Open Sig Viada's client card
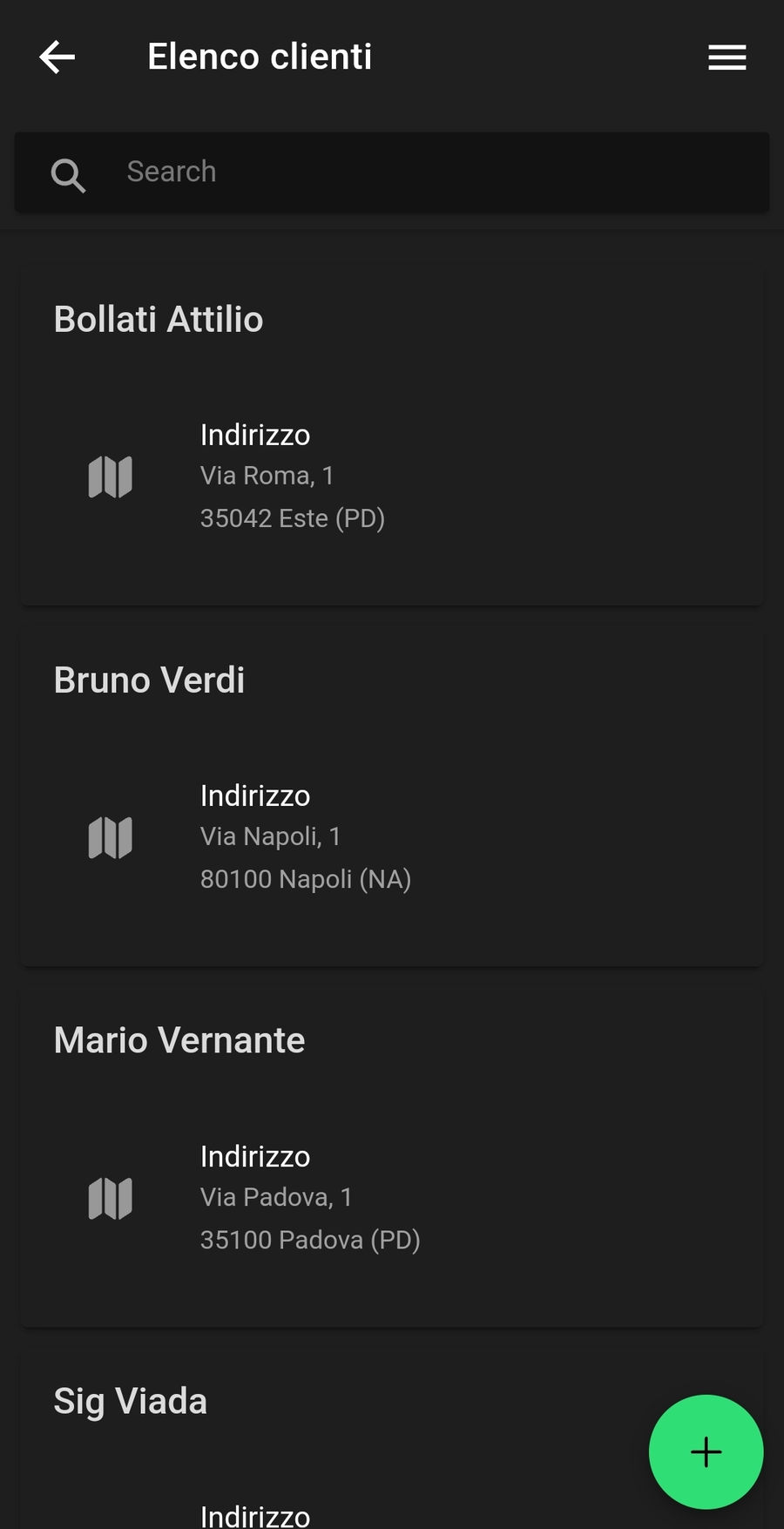Image resolution: width=784 pixels, height=1529 pixels. (x=131, y=1402)
